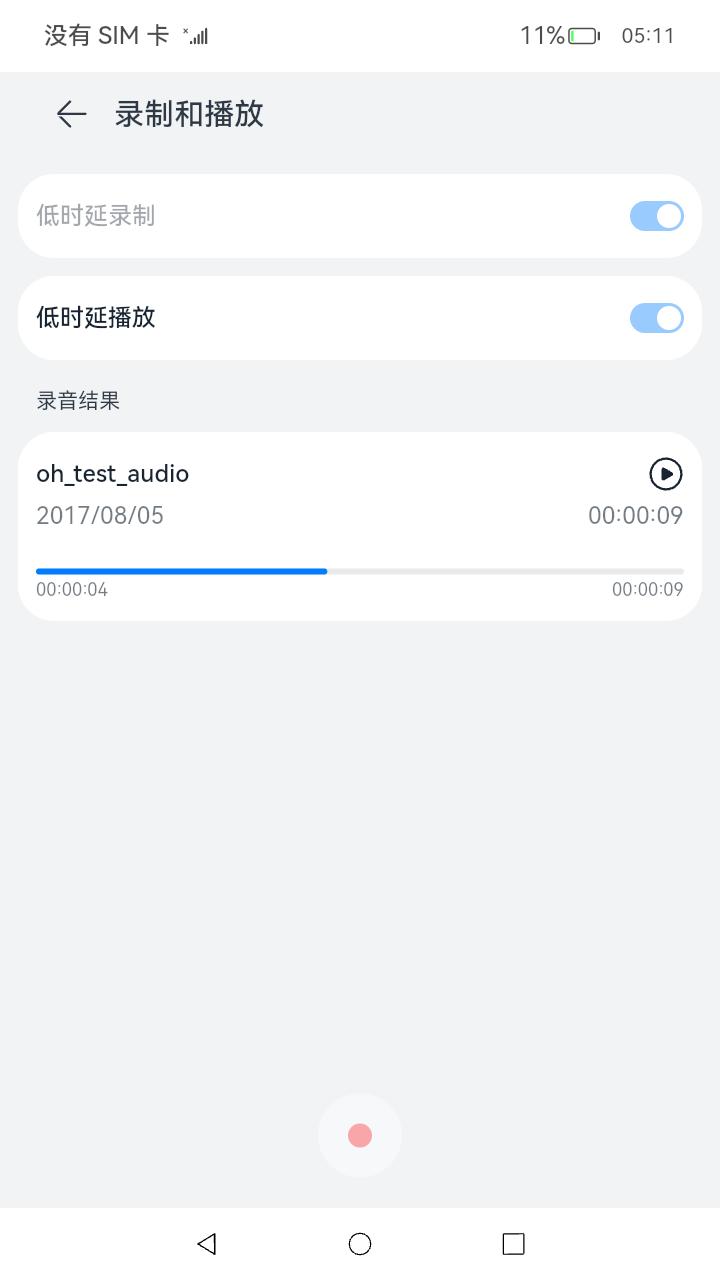Viewport: 720px width, 1280px height.
Task: Toggle the 低时延录制 switch
Action: pos(656,216)
